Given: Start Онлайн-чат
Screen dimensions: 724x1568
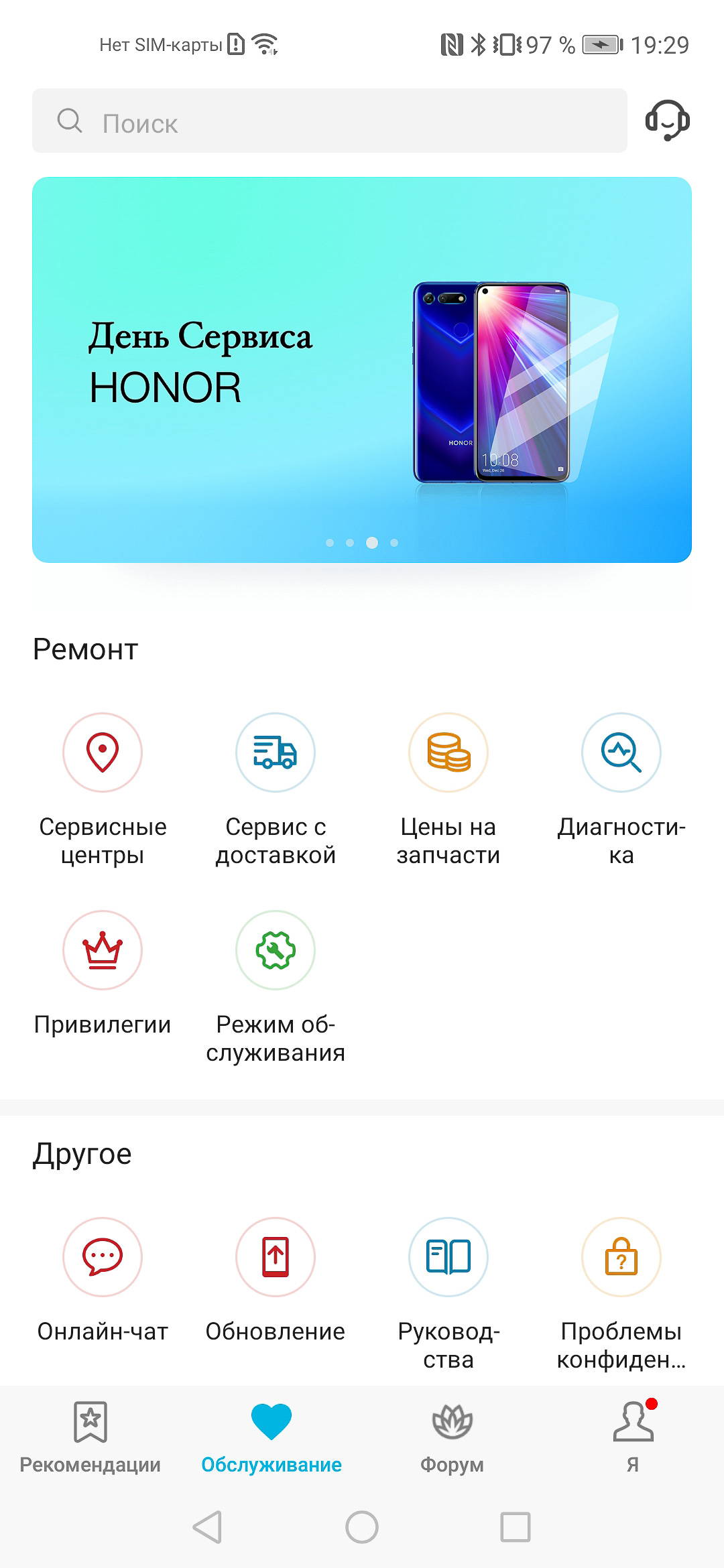Looking at the screenshot, I should coord(103,1281).
